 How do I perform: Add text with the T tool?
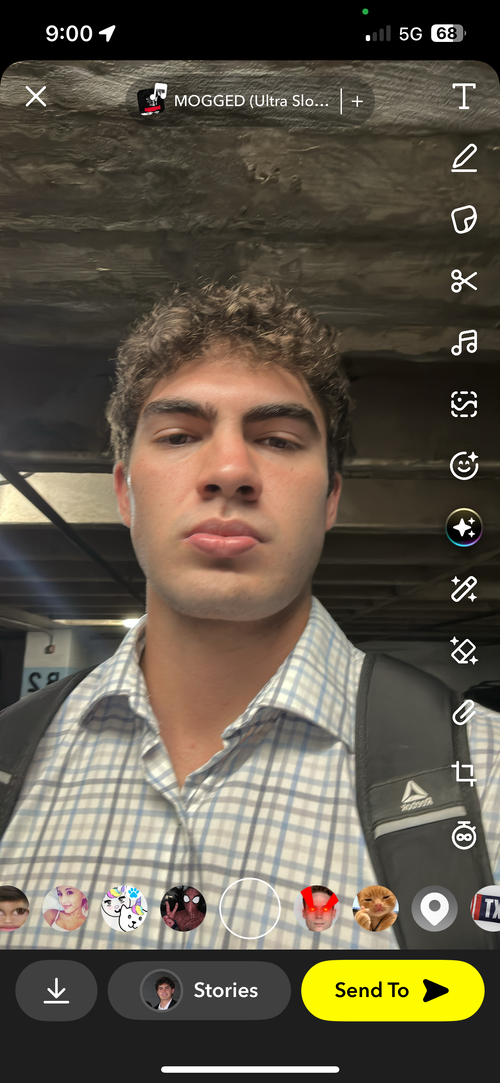coord(464,97)
